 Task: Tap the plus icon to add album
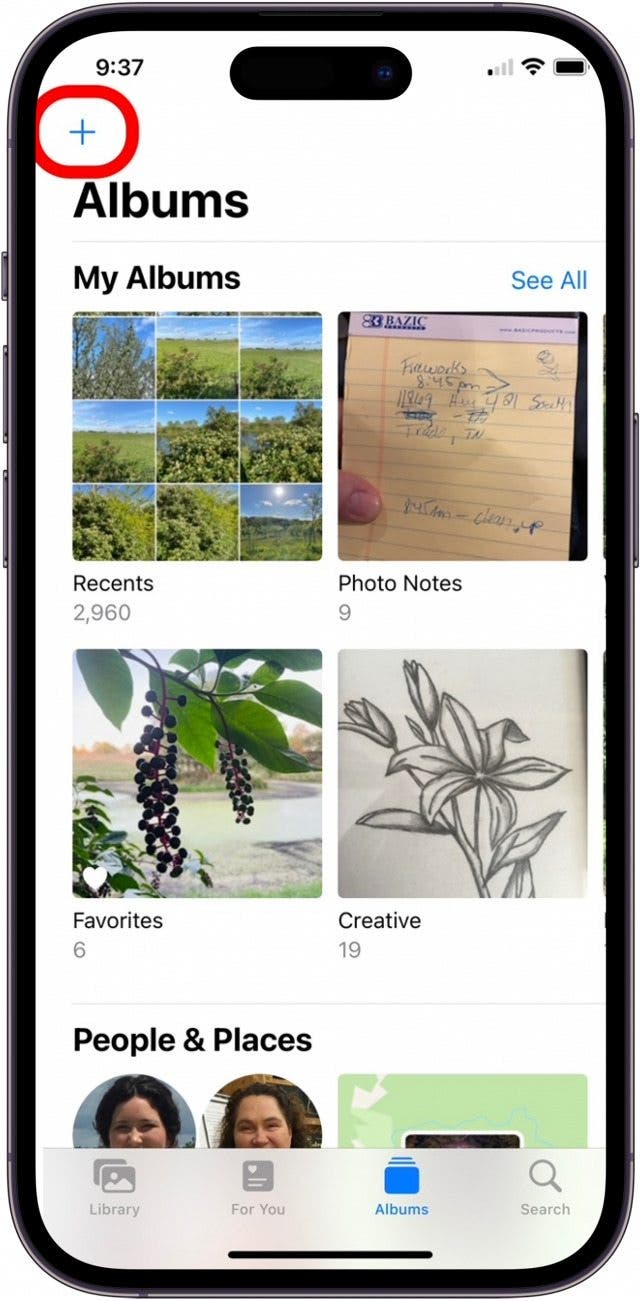pos(83,132)
